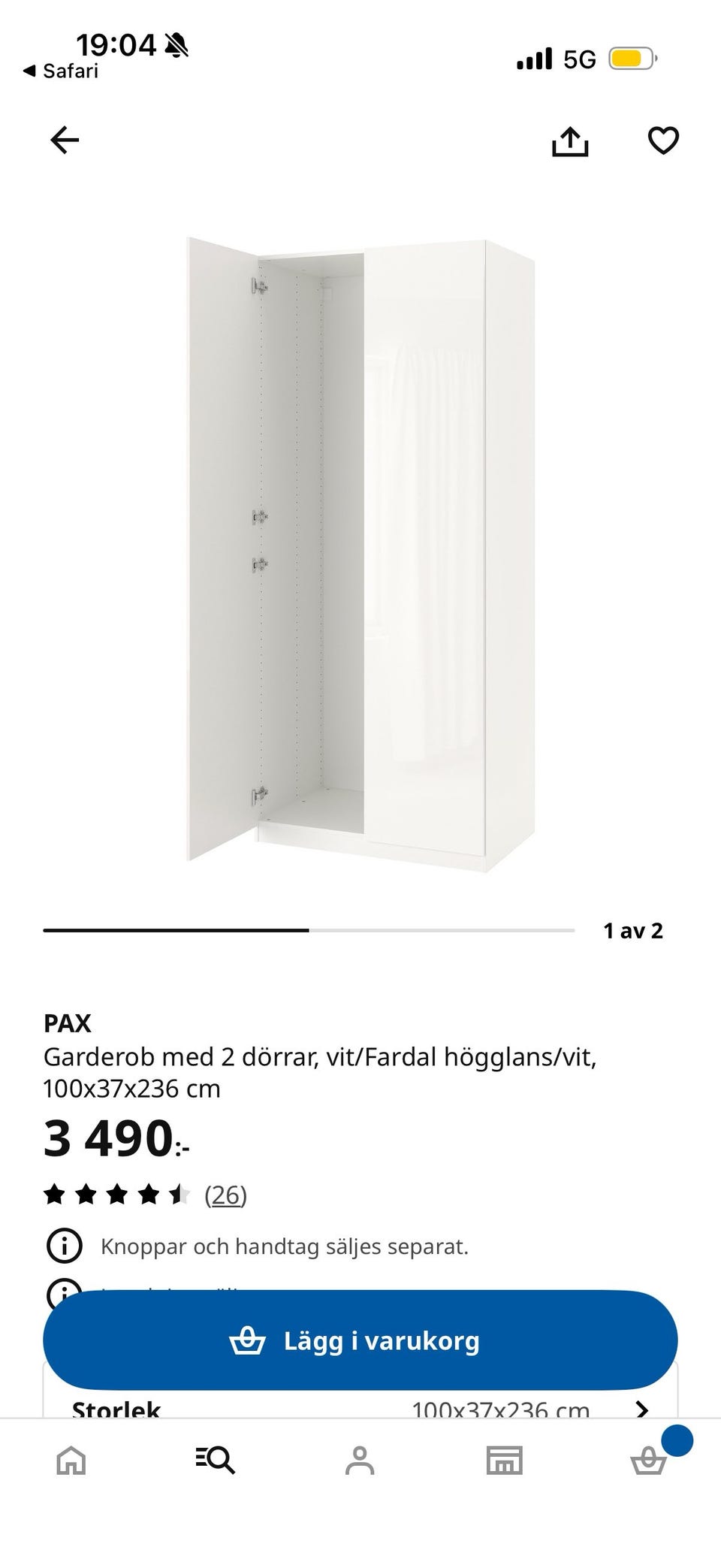Open the shopping Cart with notification badge
This screenshot has width=721, height=1568.
(649, 1461)
